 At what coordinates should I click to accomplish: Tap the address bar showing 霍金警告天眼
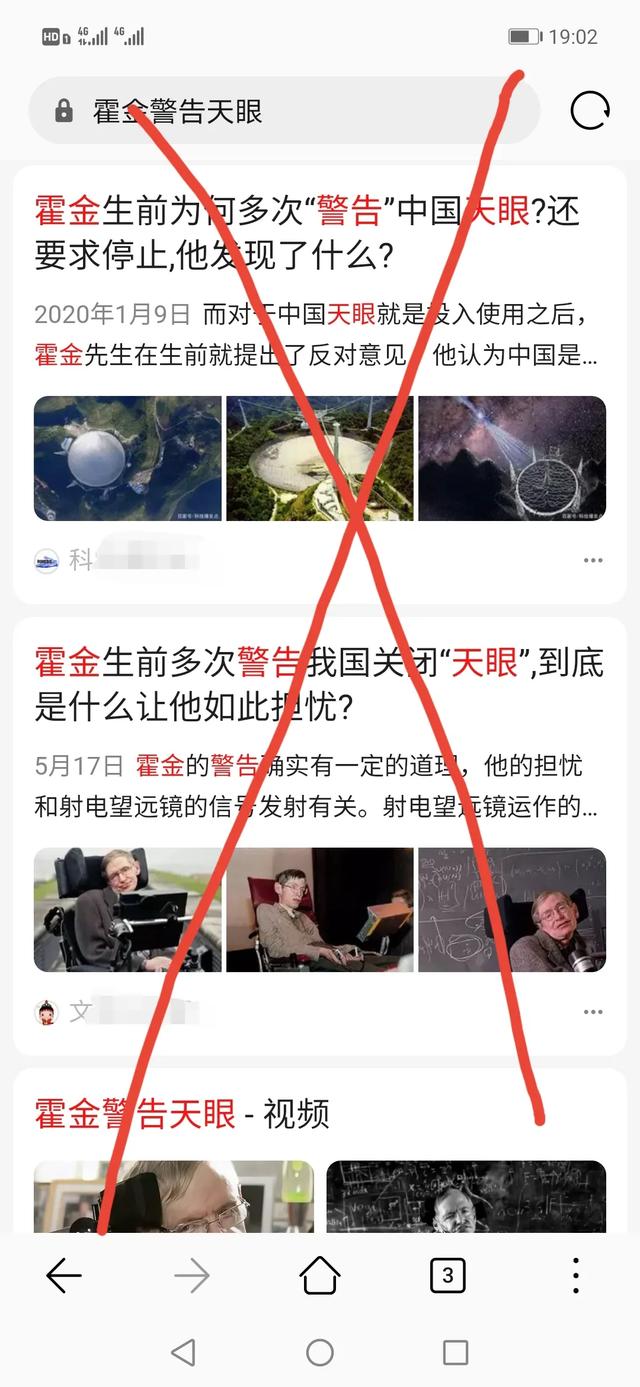click(x=284, y=110)
